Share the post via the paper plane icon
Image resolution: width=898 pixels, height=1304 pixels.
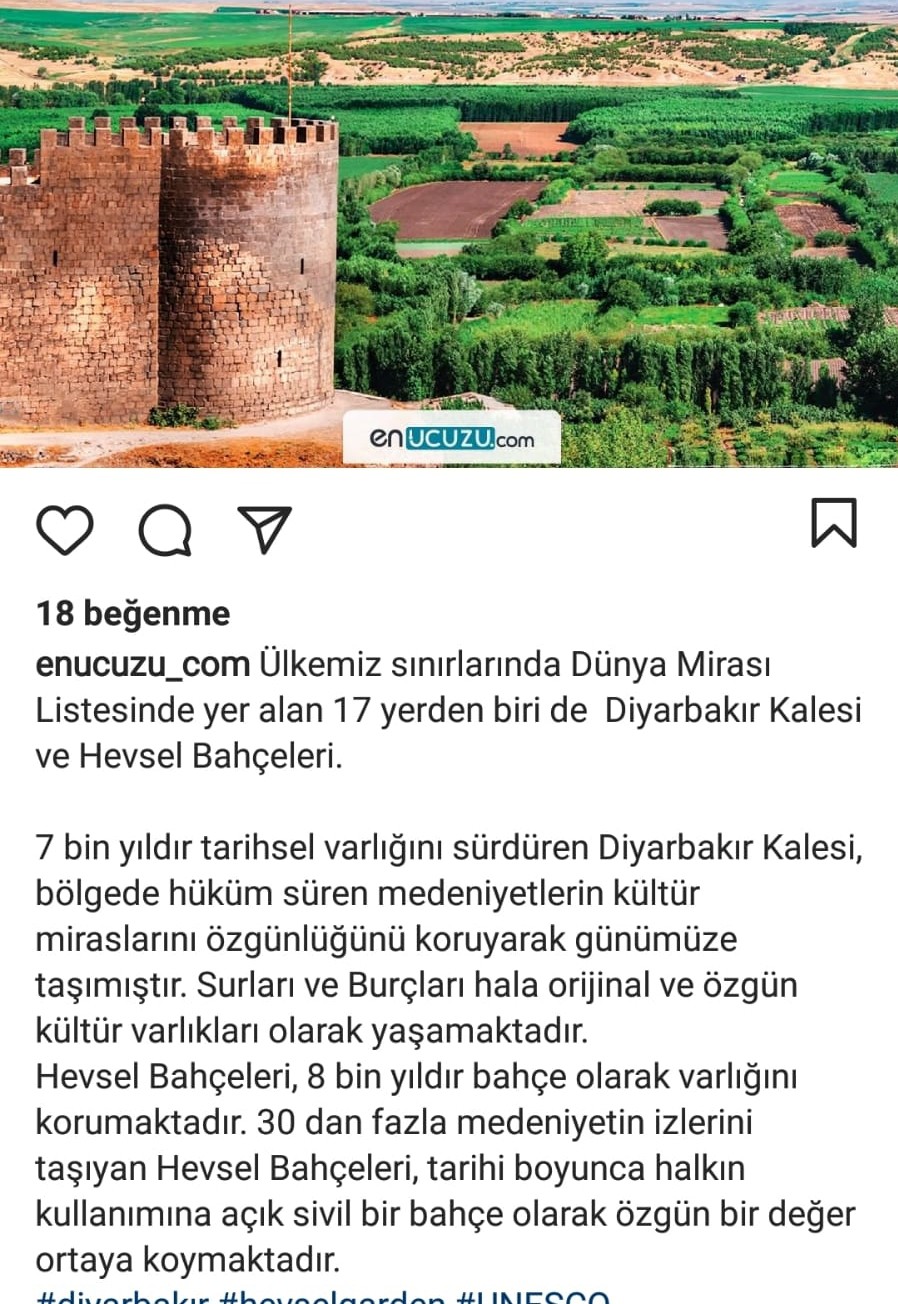[x=265, y=529]
